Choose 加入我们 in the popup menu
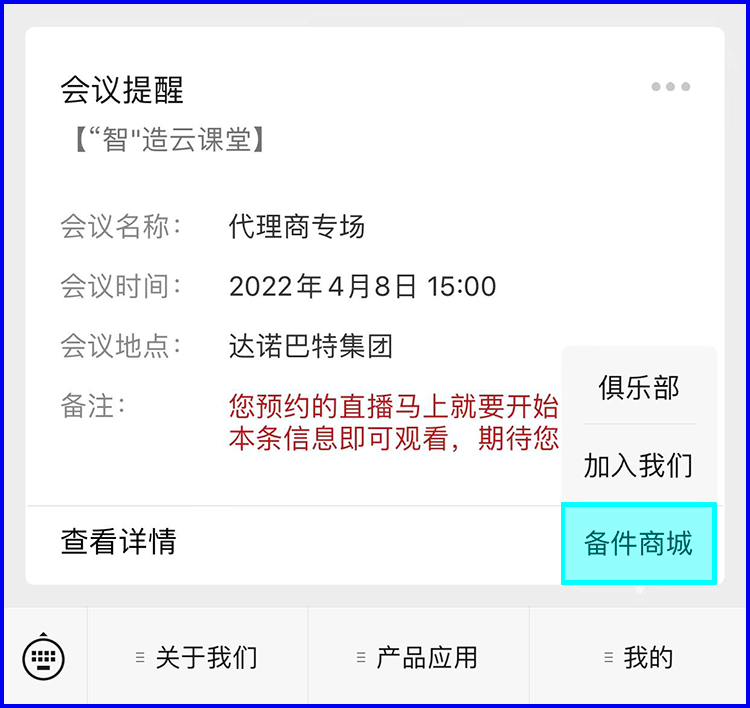Viewport: 750px width, 708px height. click(638, 466)
